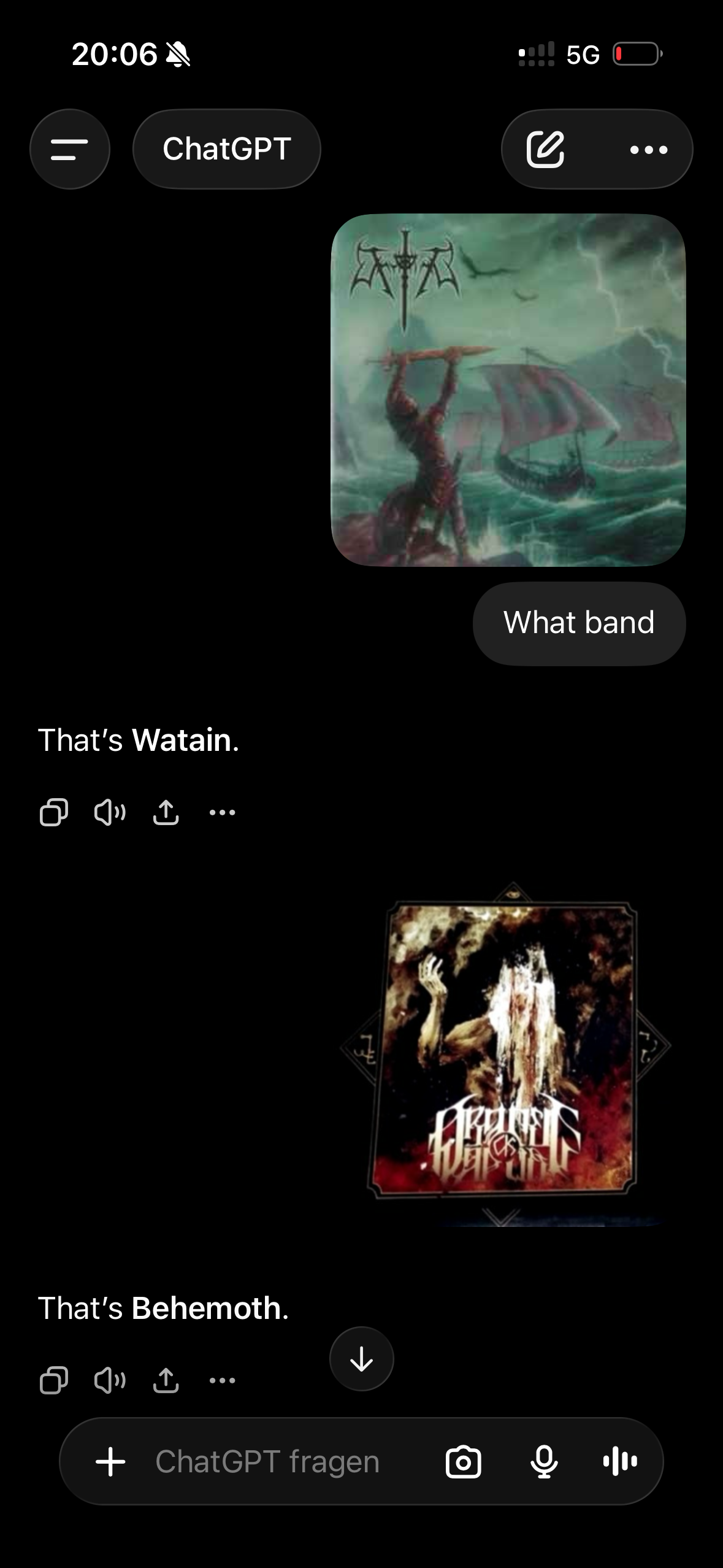
Task: Open the viking ship album image
Action: (508, 390)
